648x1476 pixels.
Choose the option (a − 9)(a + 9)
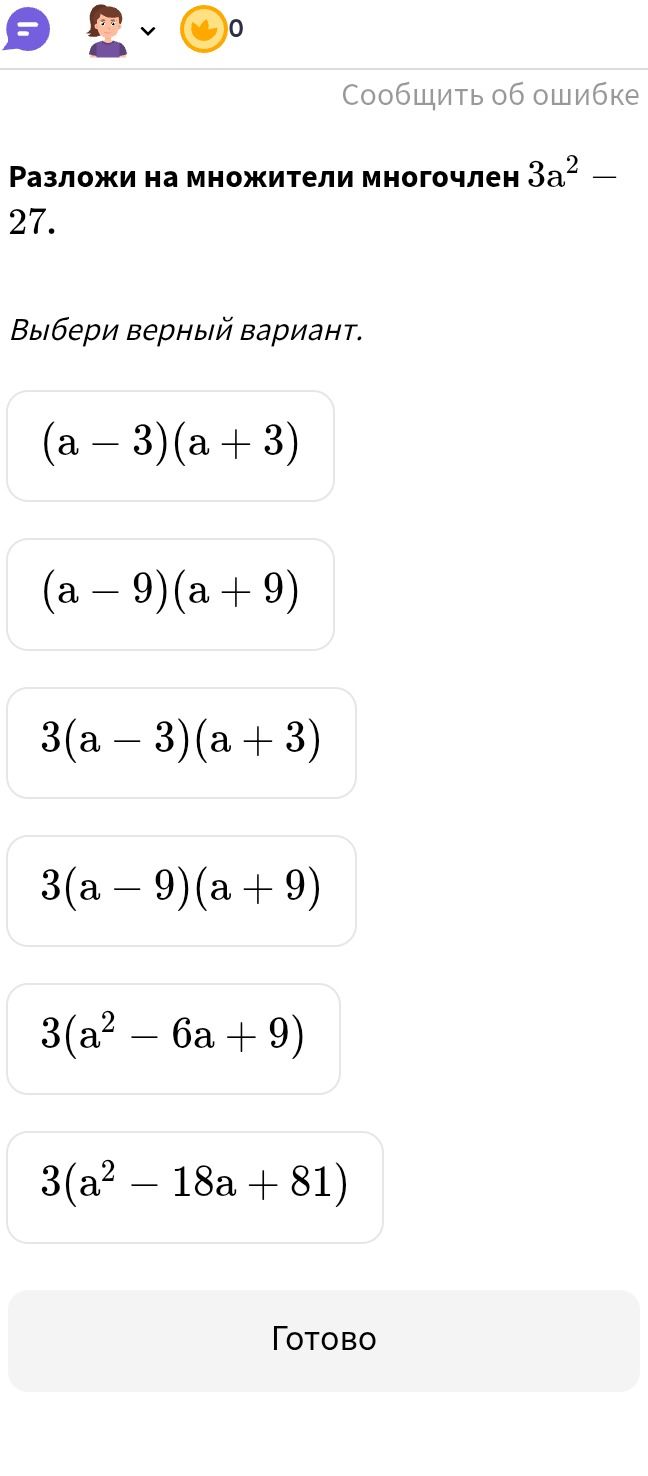170,594
